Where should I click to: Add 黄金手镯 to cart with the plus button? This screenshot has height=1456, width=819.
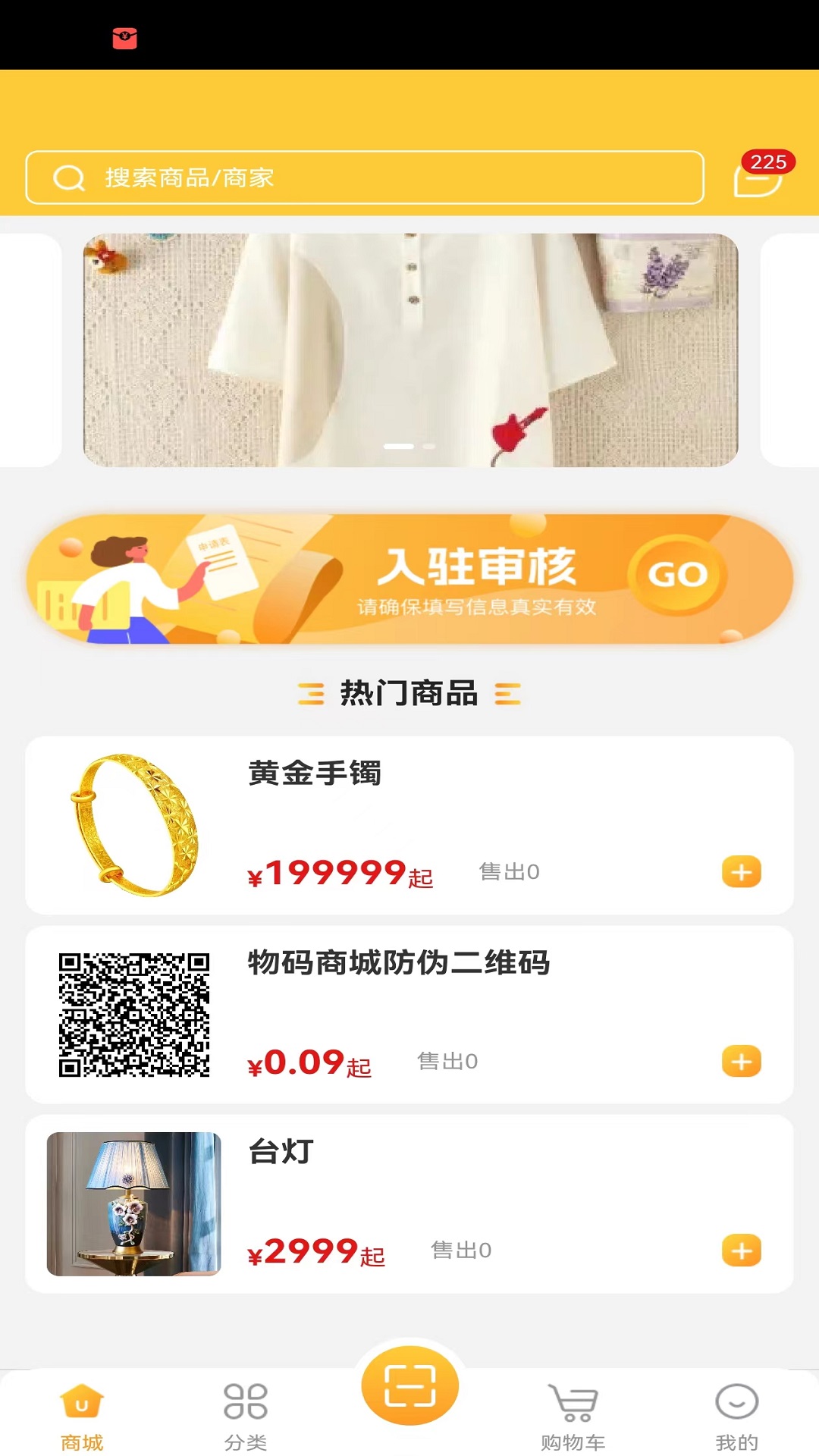(741, 872)
